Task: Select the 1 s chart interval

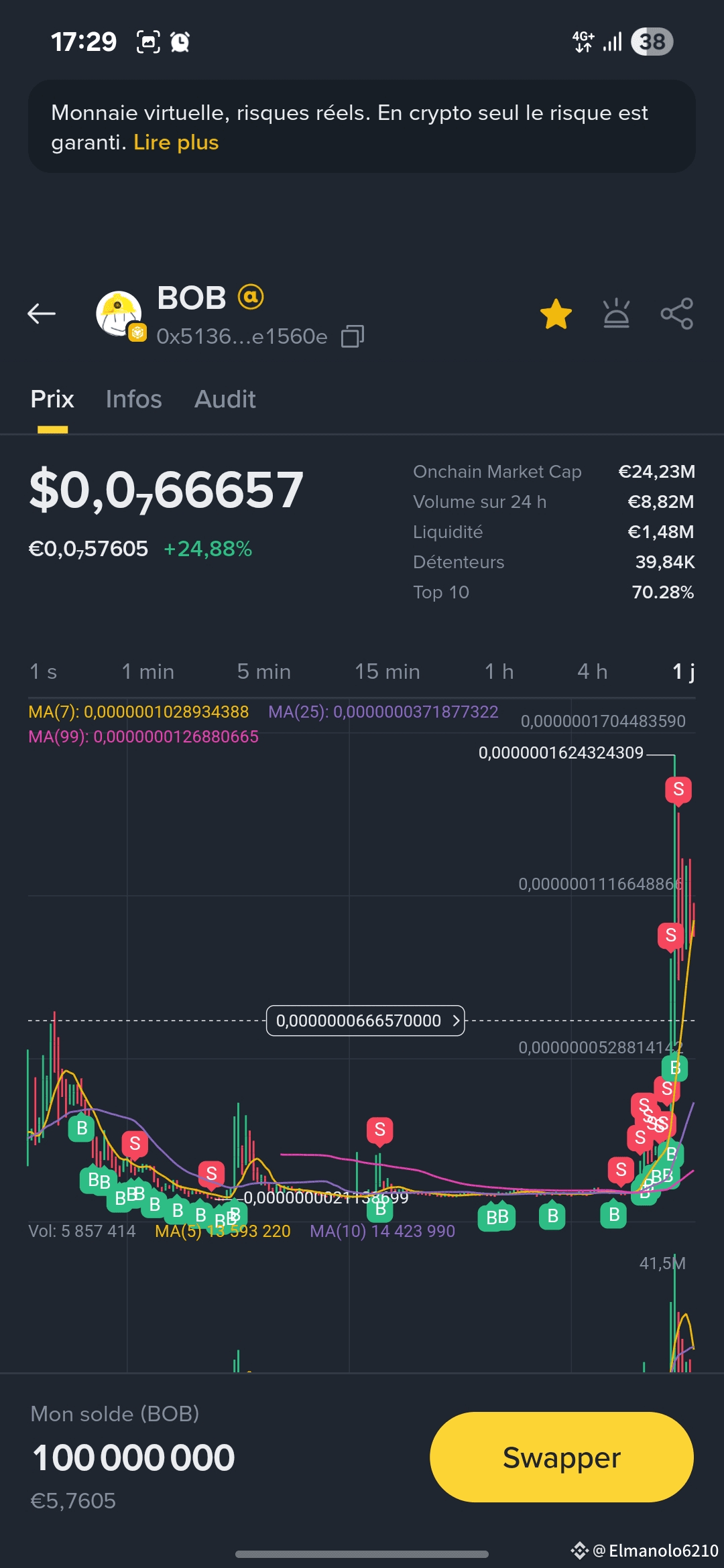Action: 44,671
